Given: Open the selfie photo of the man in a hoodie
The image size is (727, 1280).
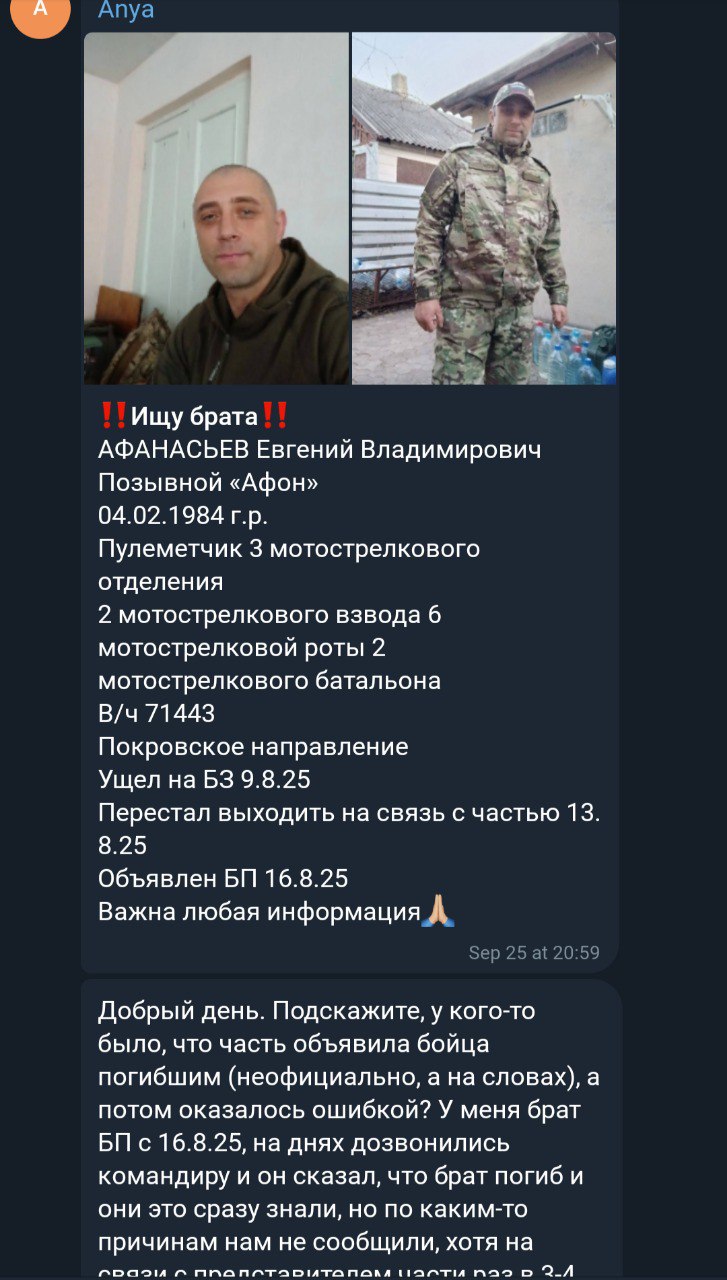Looking at the screenshot, I should 216,208.
